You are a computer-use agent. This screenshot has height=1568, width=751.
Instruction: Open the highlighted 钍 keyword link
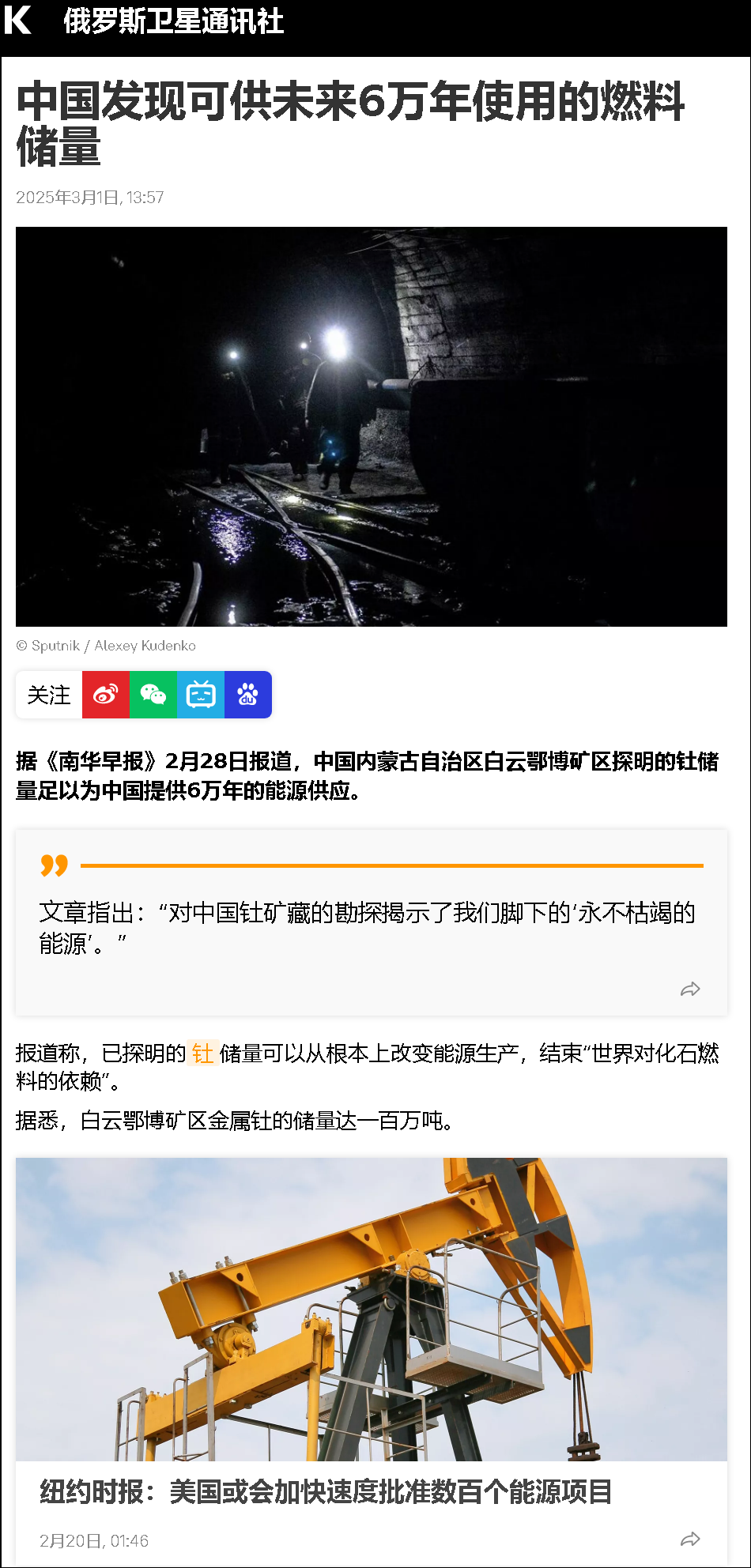tap(202, 1053)
